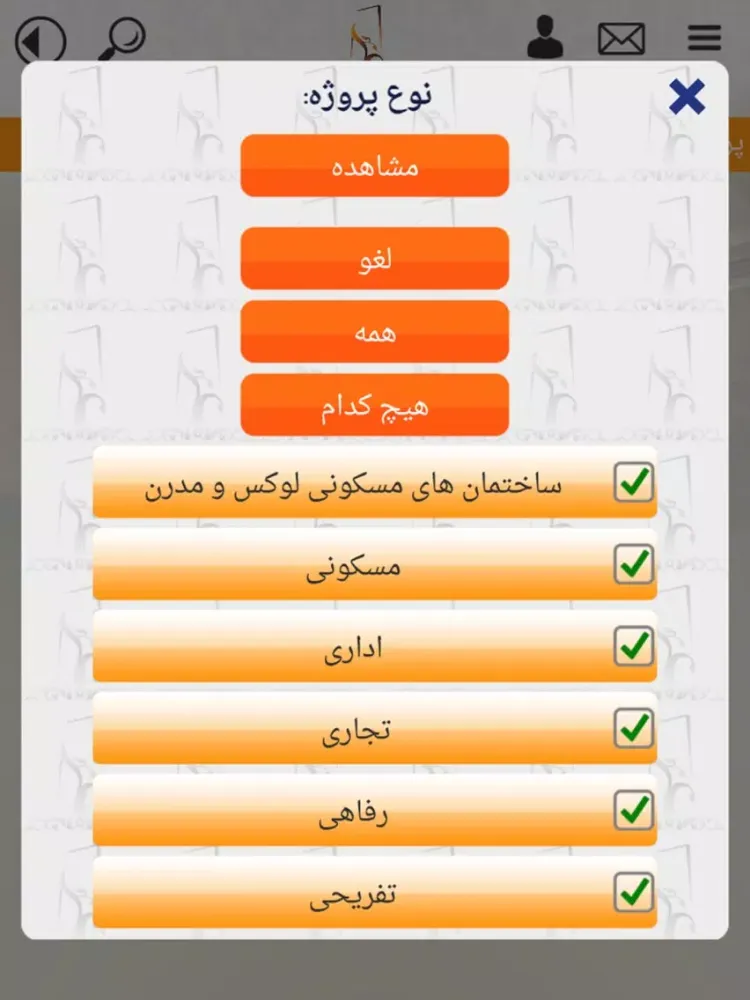Uncheck the تفریحی checkbox

[634, 891]
